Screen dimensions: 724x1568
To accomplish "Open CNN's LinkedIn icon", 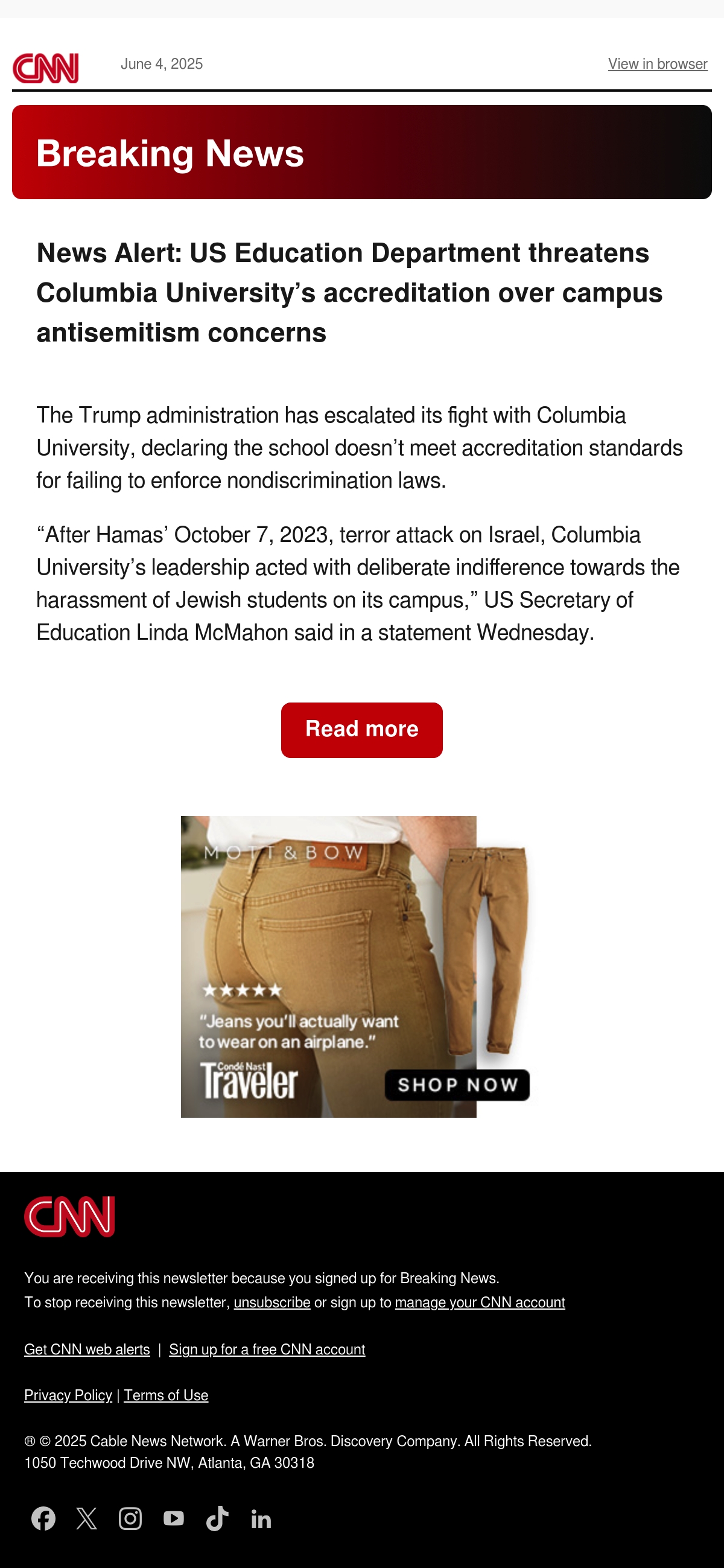I will coord(261,1519).
